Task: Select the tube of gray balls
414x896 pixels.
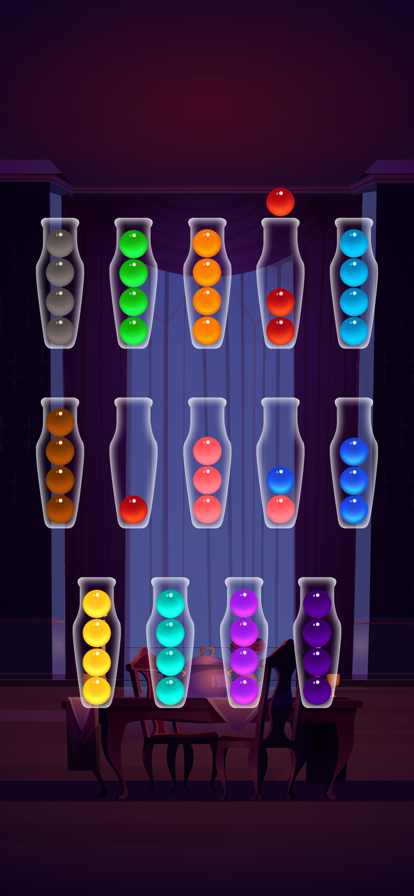Action: (x=60, y=283)
